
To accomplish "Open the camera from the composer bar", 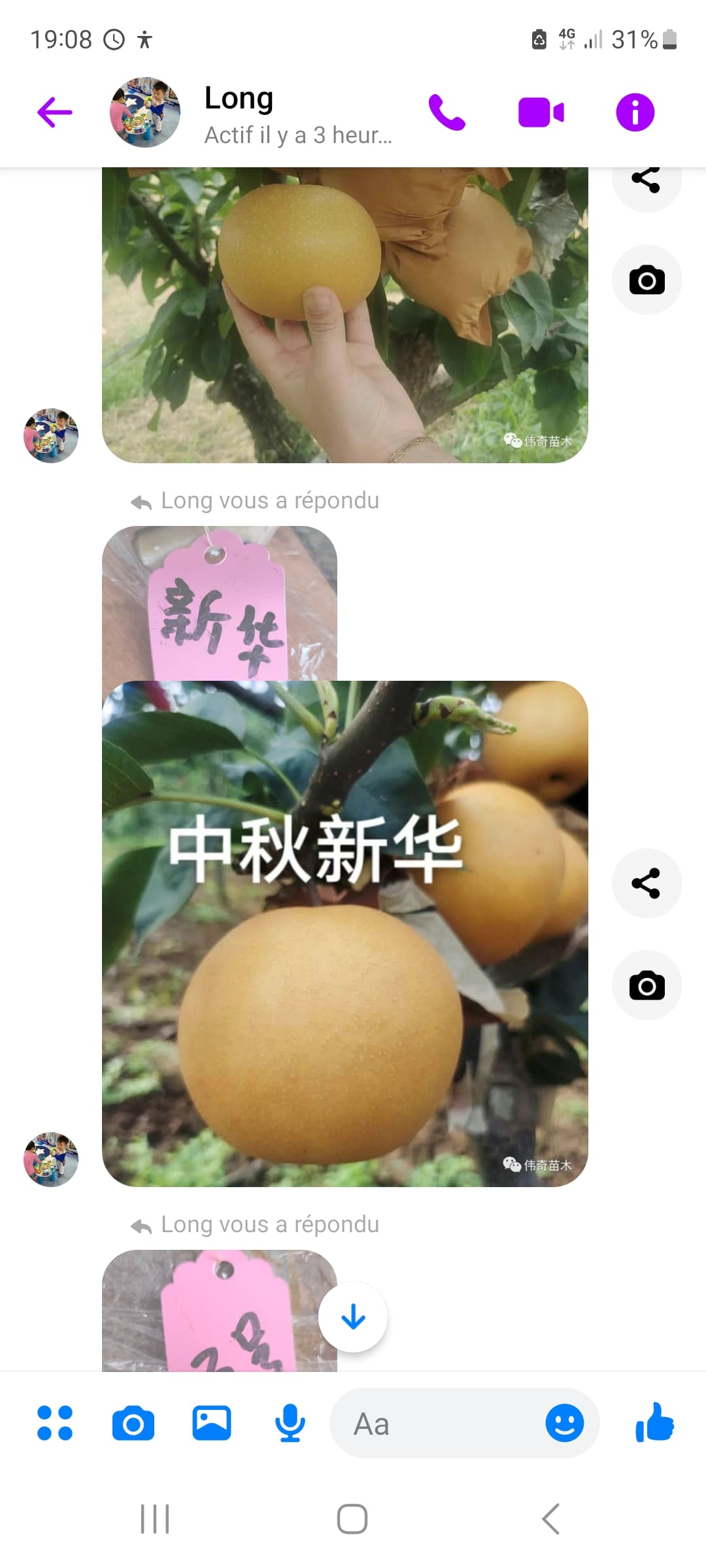I will point(133,1423).
